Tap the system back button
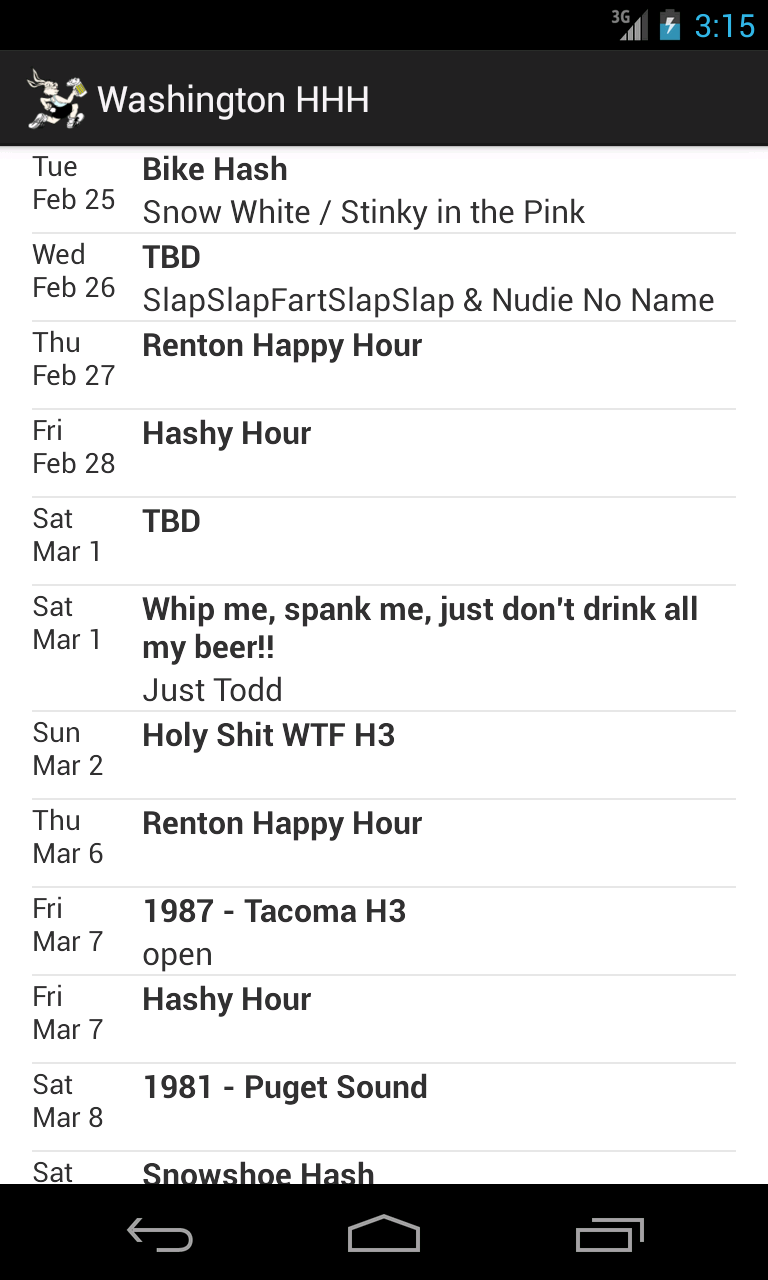 tap(160, 1235)
